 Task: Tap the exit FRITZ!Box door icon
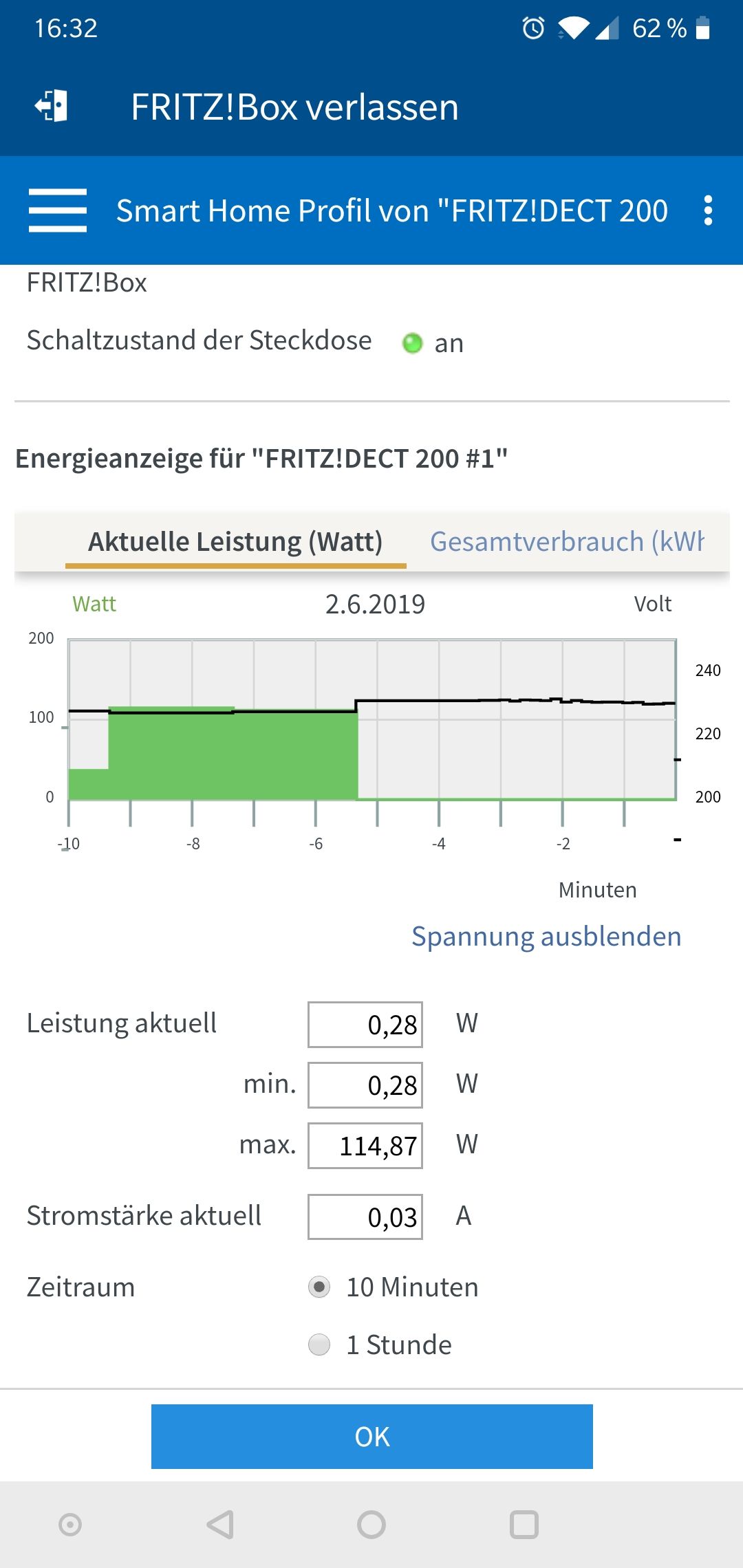[x=50, y=105]
